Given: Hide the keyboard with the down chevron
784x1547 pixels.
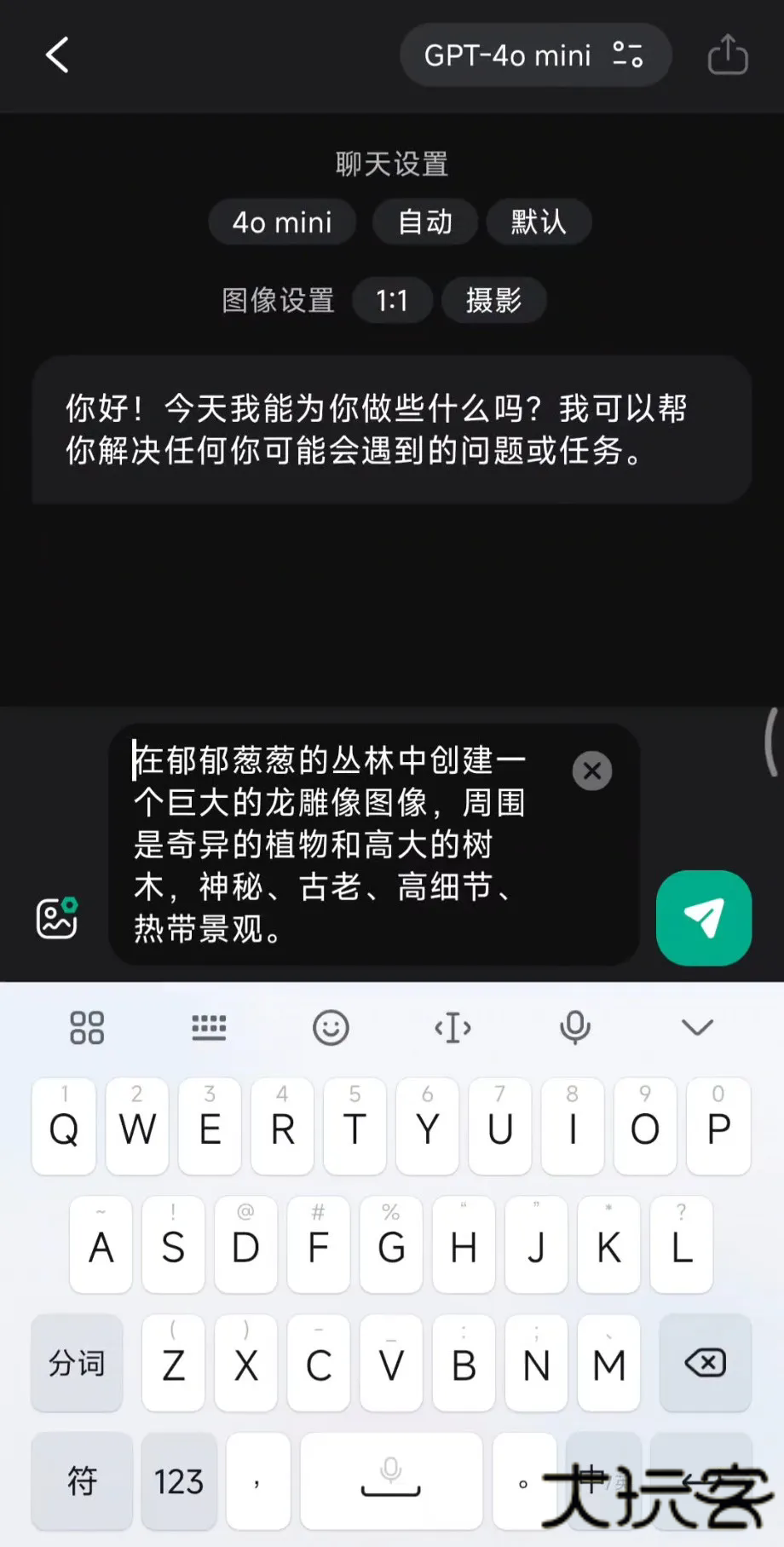Looking at the screenshot, I should pyautogui.click(x=697, y=1028).
